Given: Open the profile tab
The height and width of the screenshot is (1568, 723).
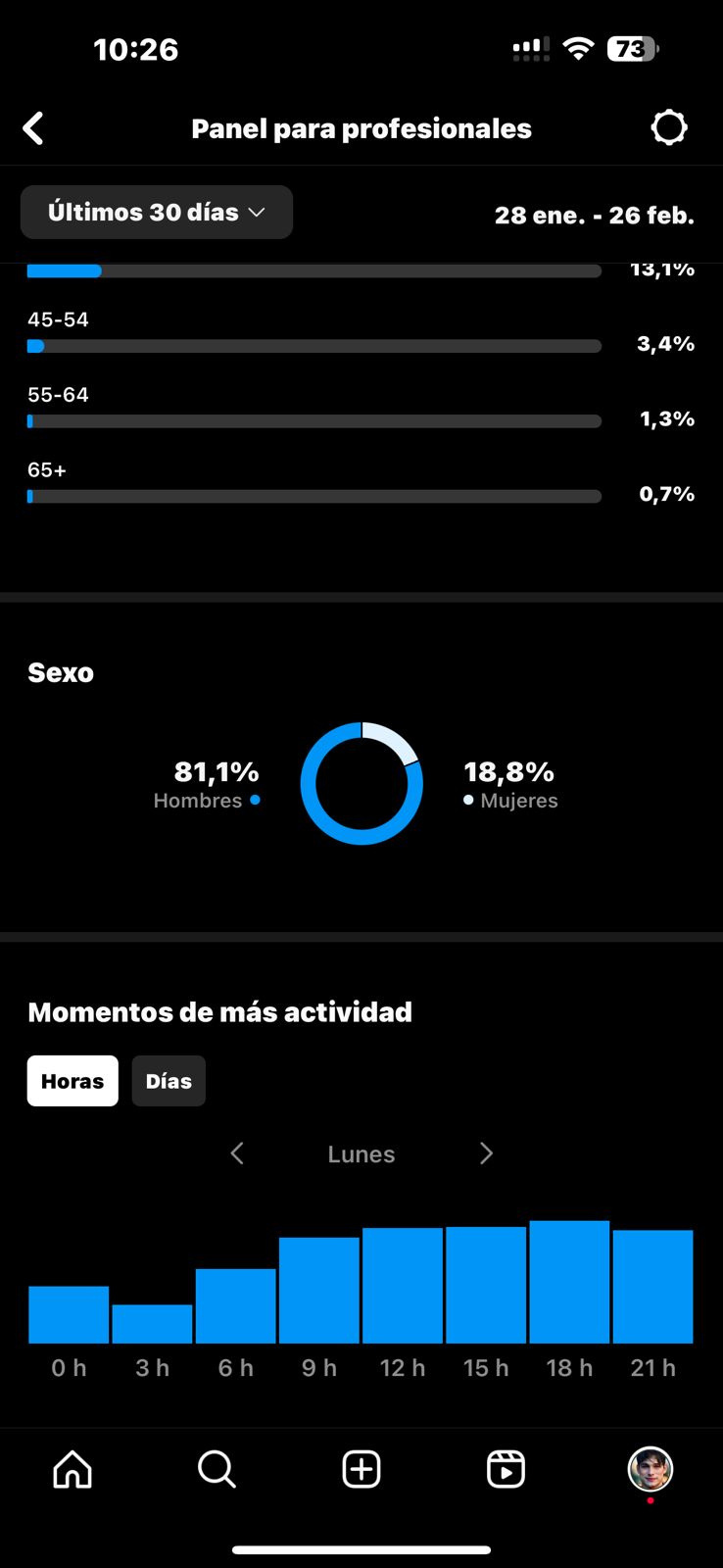Looking at the screenshot, I should tap(651, 1469).
